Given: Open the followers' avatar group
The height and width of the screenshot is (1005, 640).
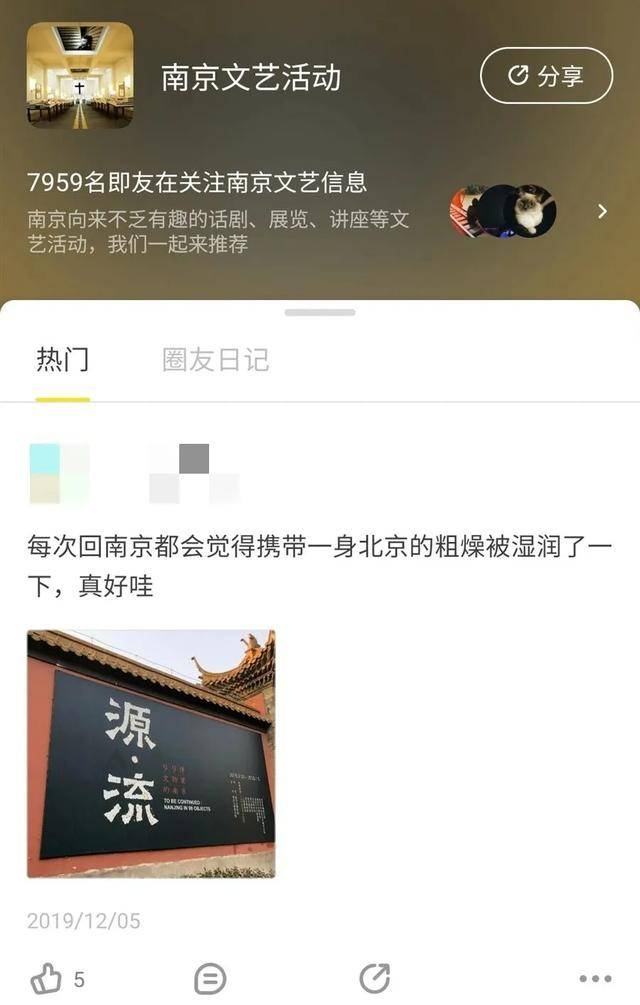Looking at the screenshot, I should pos(502,211).
